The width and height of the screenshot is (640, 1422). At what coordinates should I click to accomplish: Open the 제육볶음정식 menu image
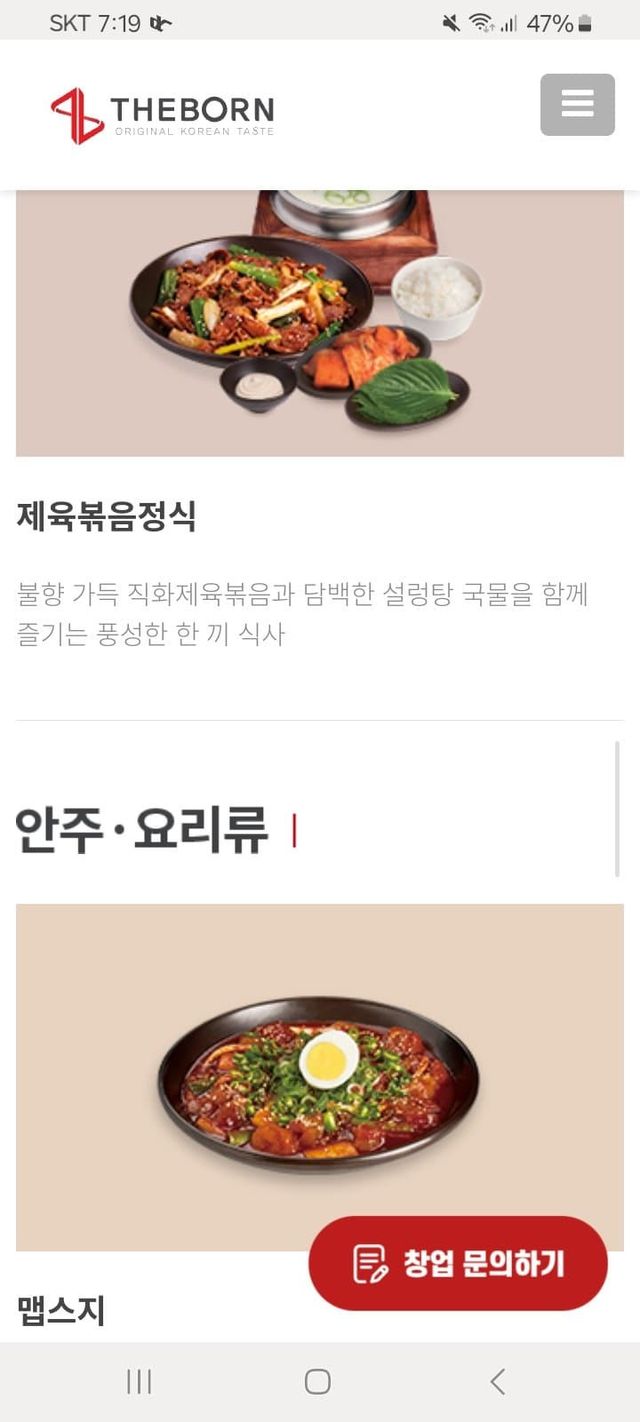pyautogui.click(x=319, y=322)
